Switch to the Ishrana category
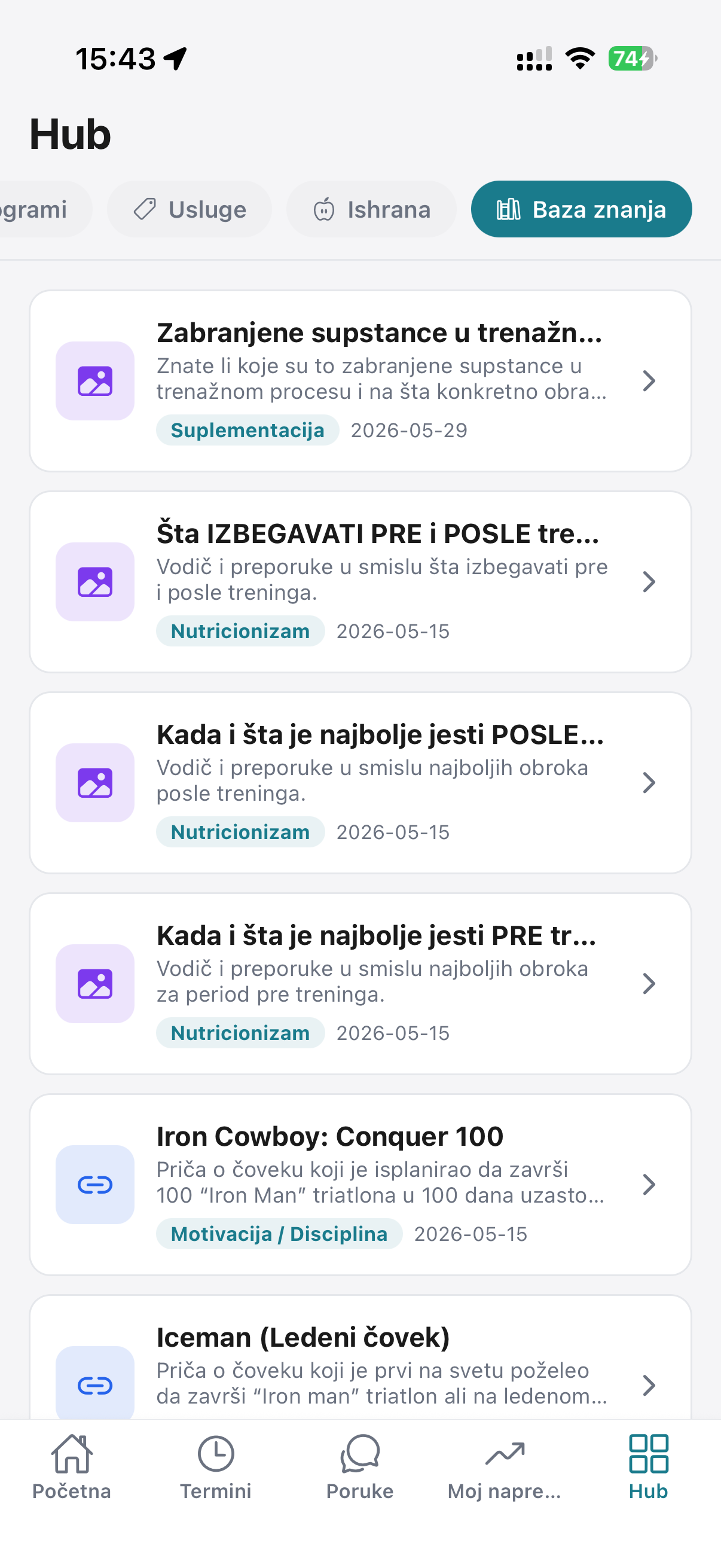 pos(371,209)
